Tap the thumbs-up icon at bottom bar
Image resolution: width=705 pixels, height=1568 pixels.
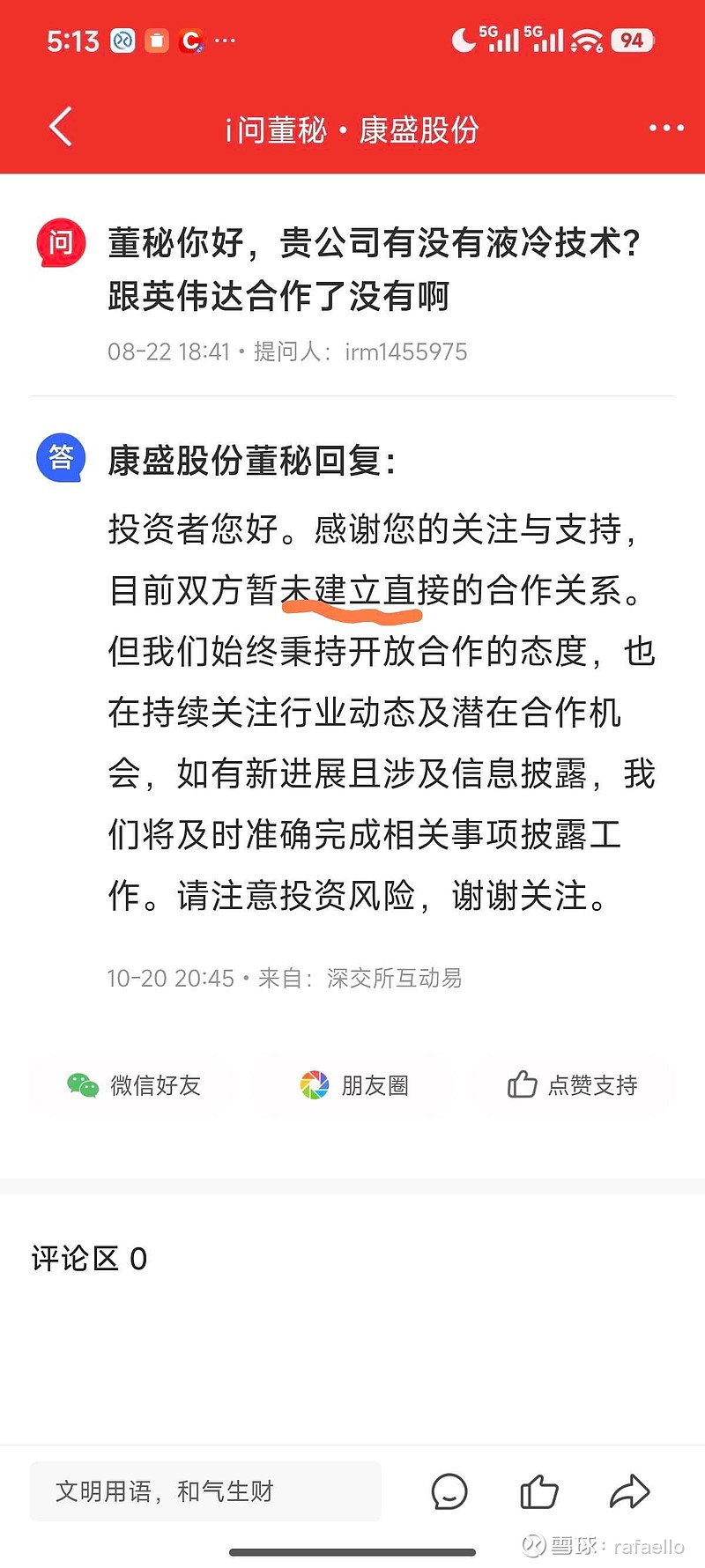point(539,1491)
